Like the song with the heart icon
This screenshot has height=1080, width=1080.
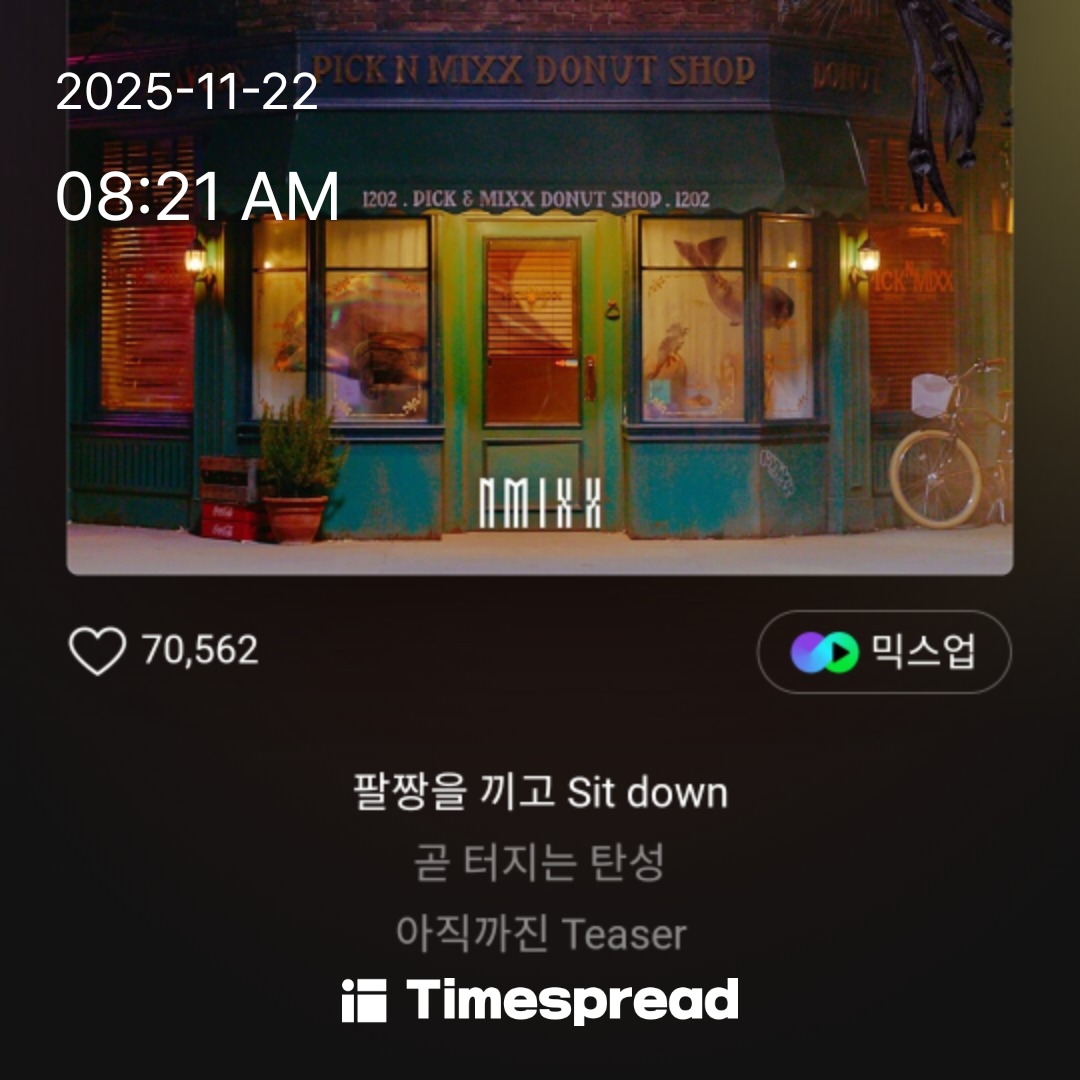coord(97,651)
